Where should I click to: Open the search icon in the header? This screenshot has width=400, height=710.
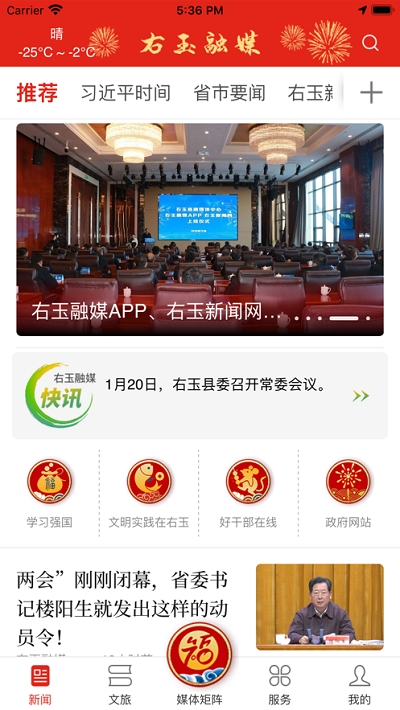click(x=370, y=43)
